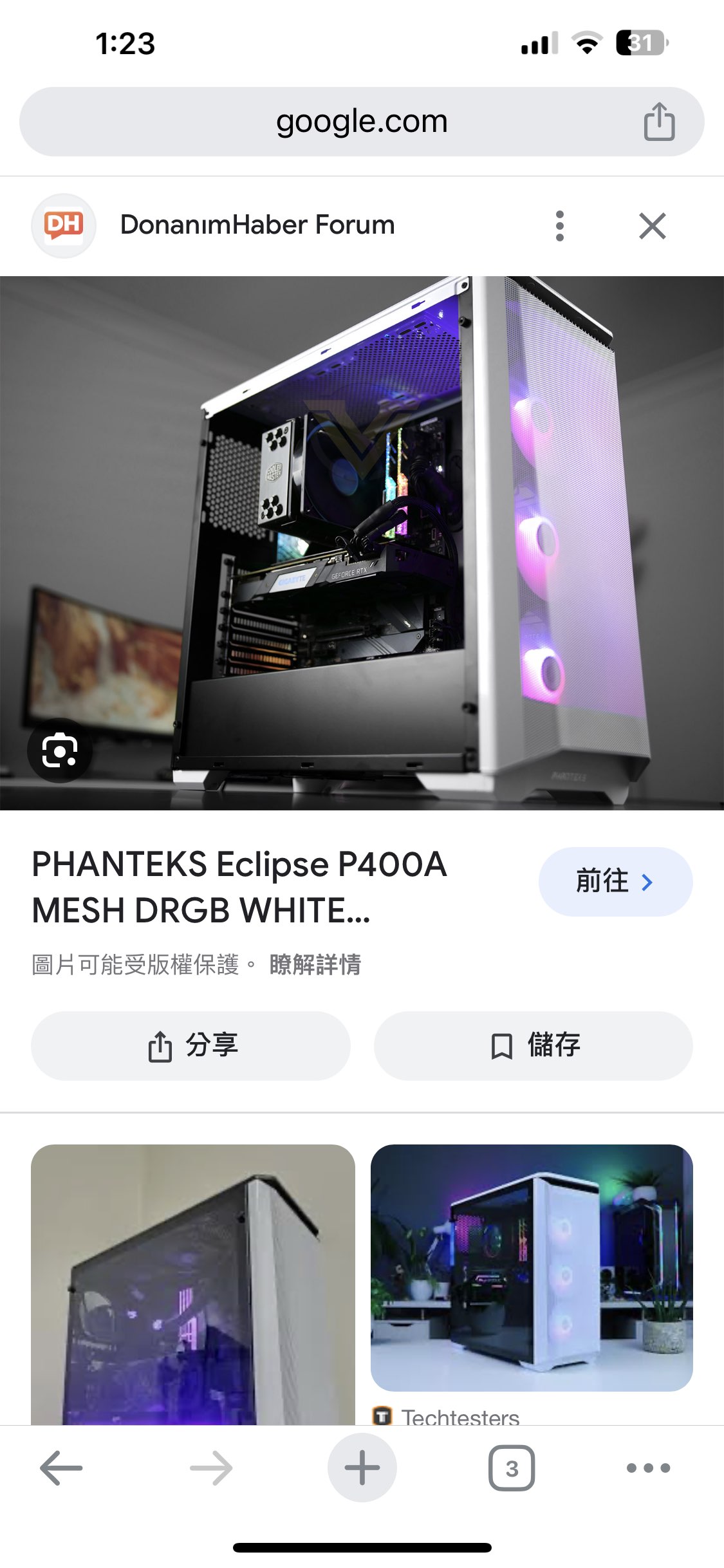724x1568 pixels.
Task: Close the image preview panel
Action: [652, 226]
